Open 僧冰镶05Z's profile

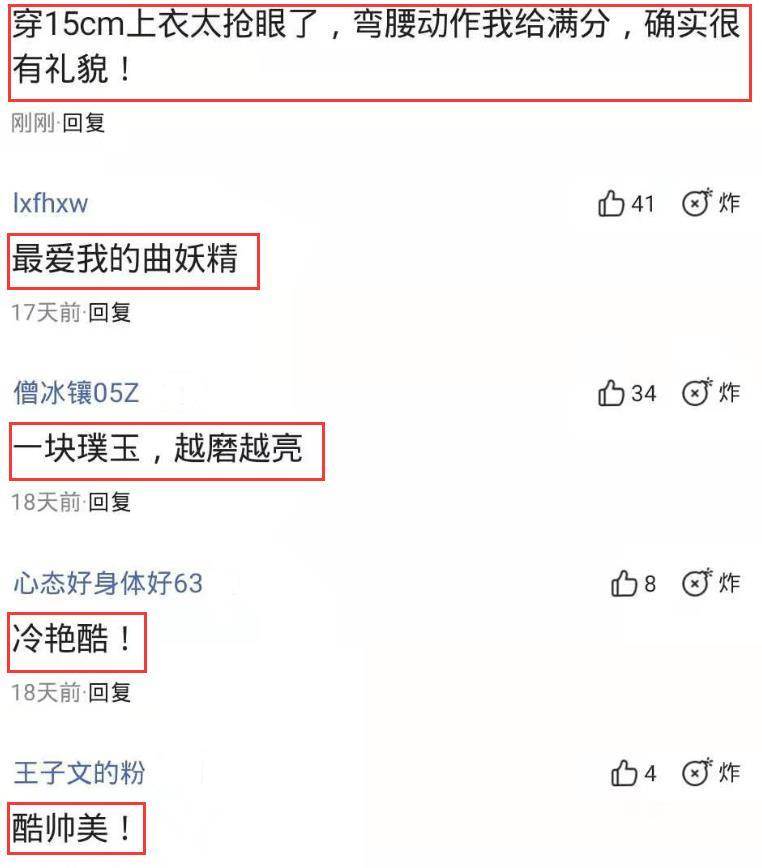(76, 394)
